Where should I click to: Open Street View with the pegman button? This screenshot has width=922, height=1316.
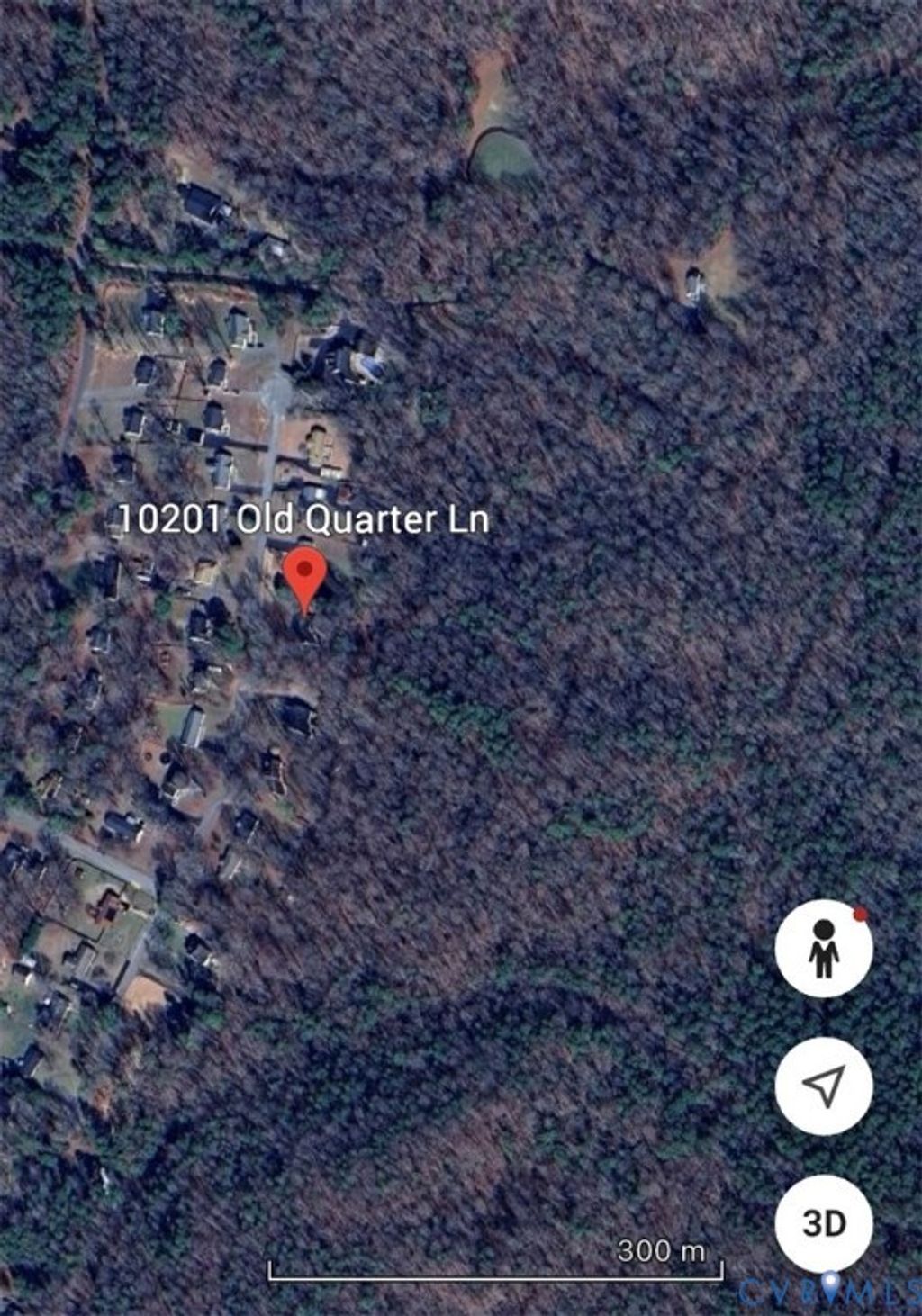tap(823, 948)
